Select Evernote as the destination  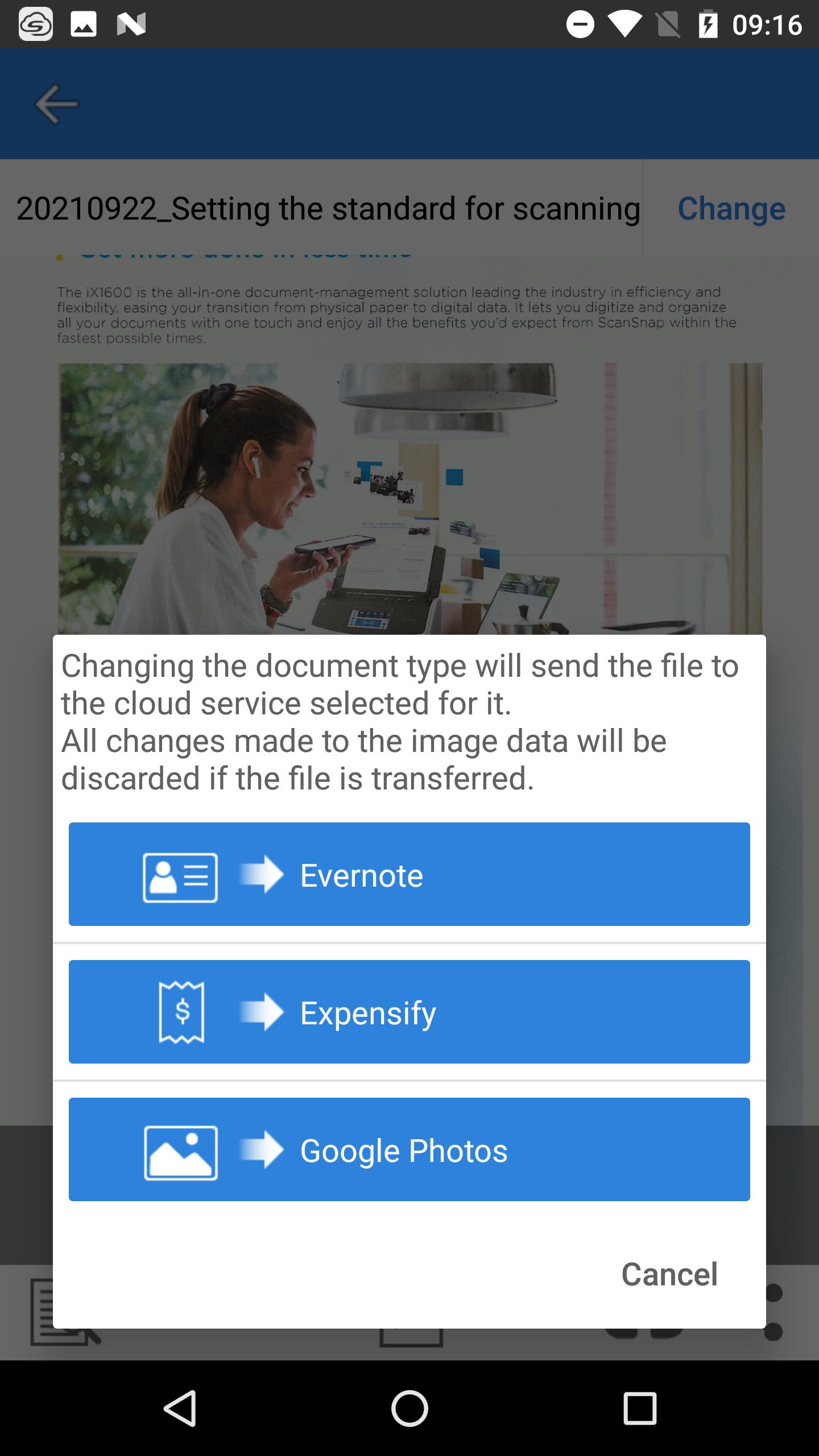point(409,874)
